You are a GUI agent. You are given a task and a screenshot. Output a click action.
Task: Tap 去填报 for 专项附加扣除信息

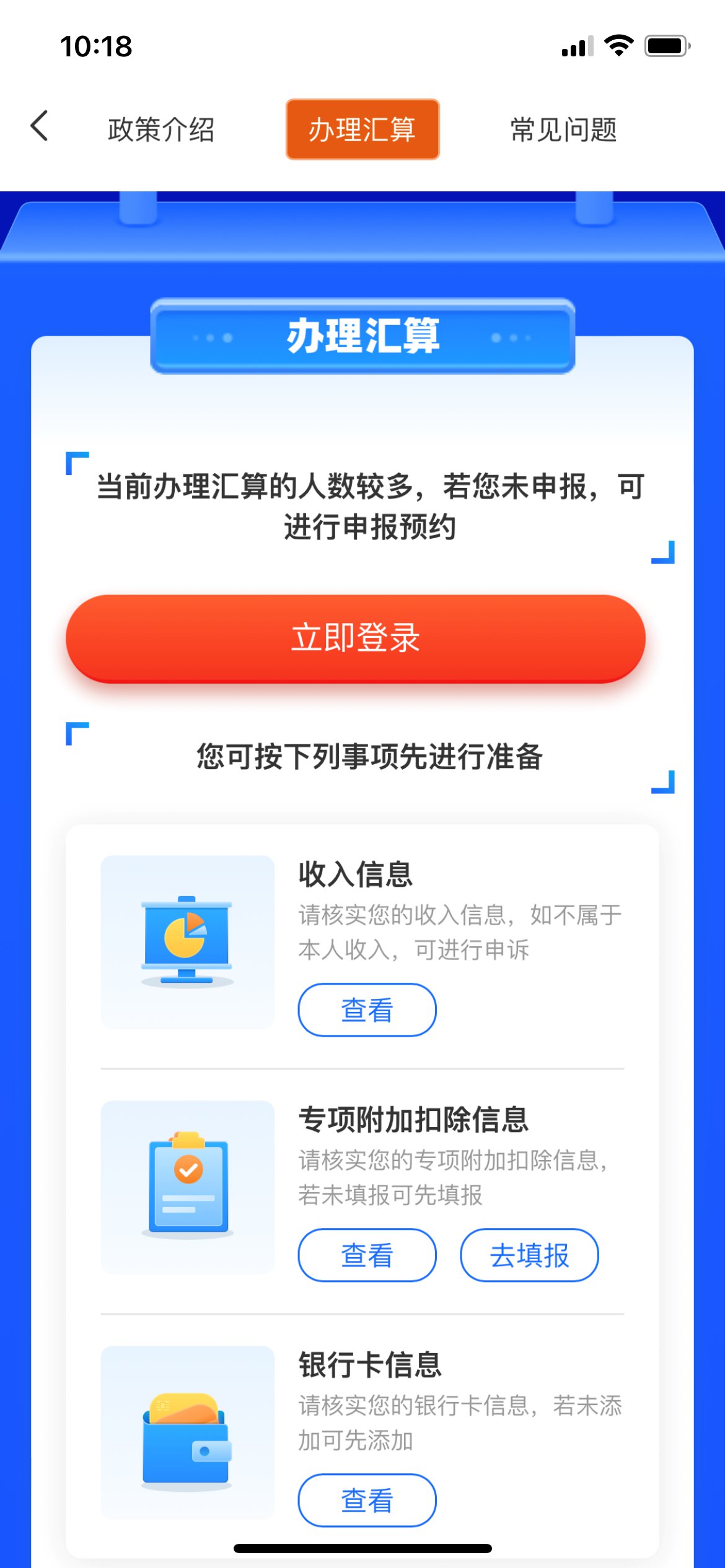[x=529, y=1255]
